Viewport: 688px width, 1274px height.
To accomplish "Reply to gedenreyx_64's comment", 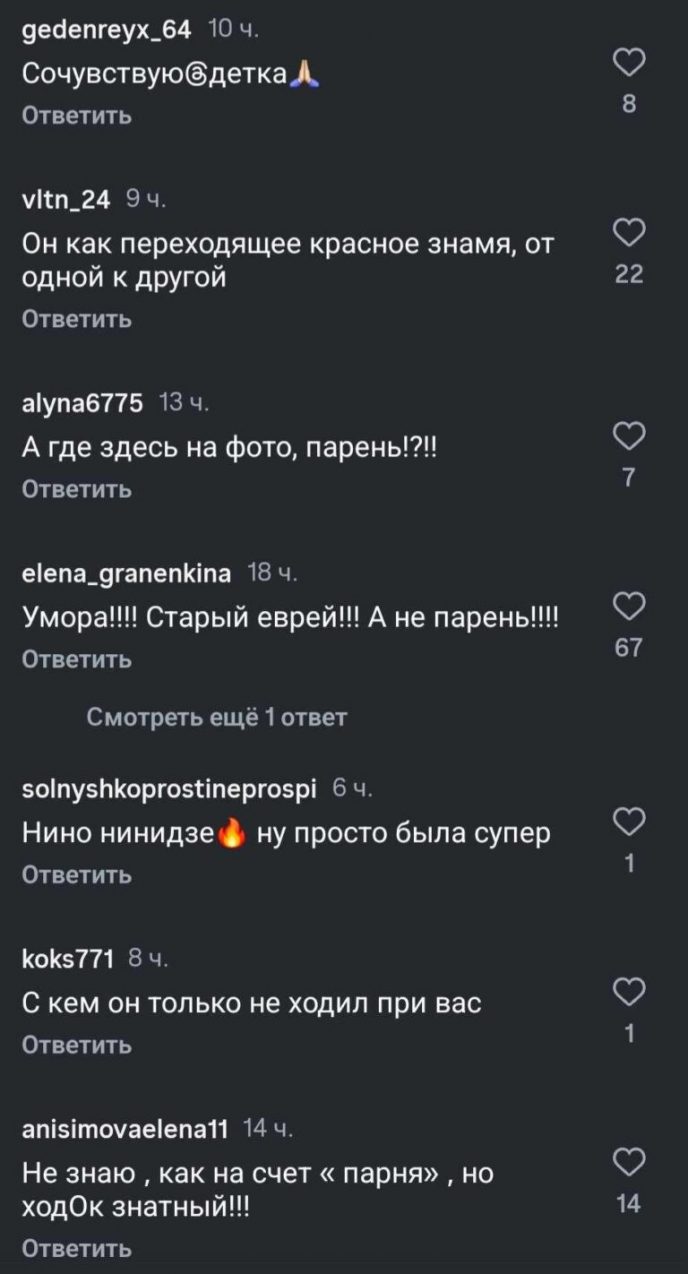I will (x=77, y=116).
